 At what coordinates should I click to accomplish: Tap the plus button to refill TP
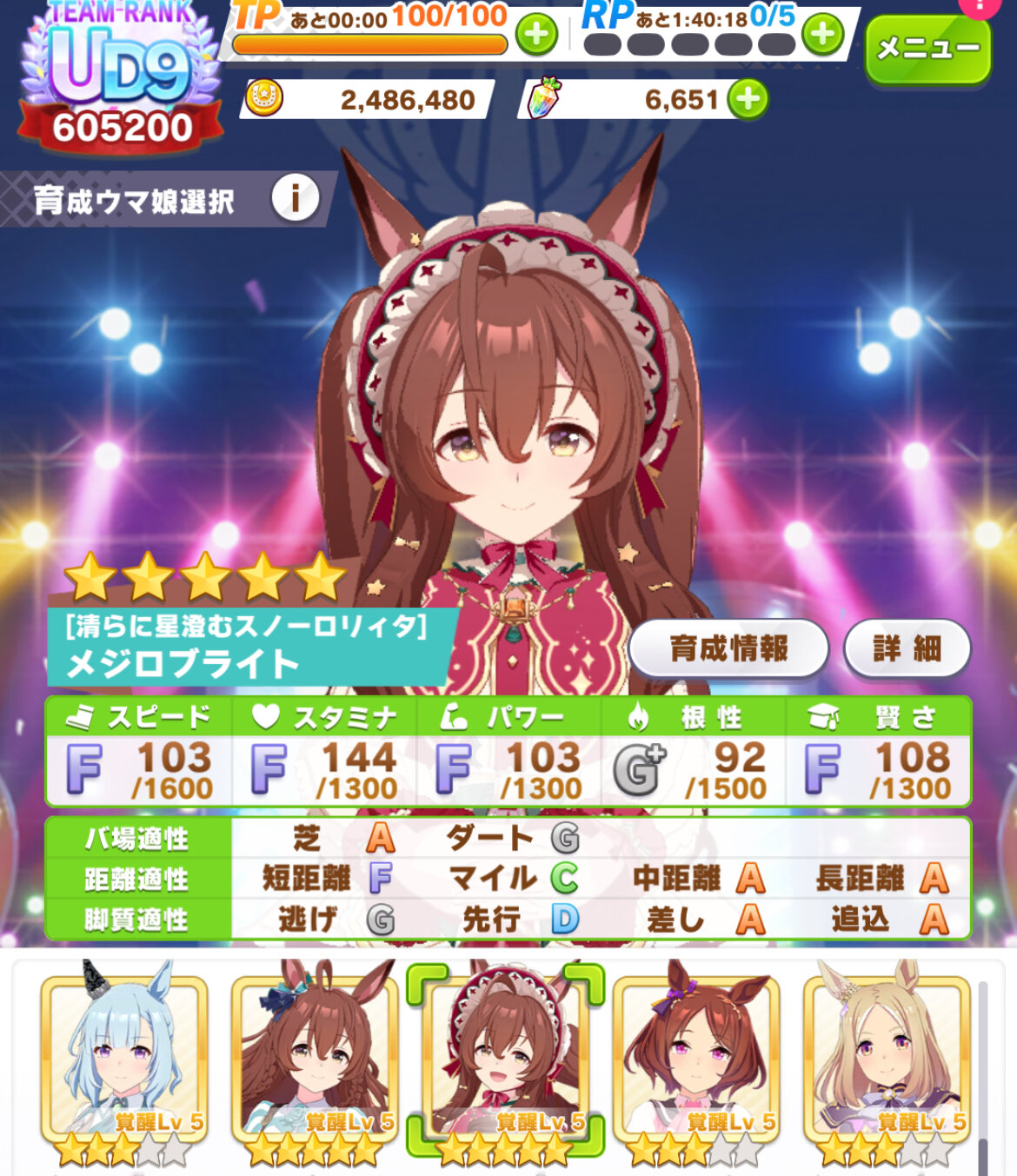[536, 36]
